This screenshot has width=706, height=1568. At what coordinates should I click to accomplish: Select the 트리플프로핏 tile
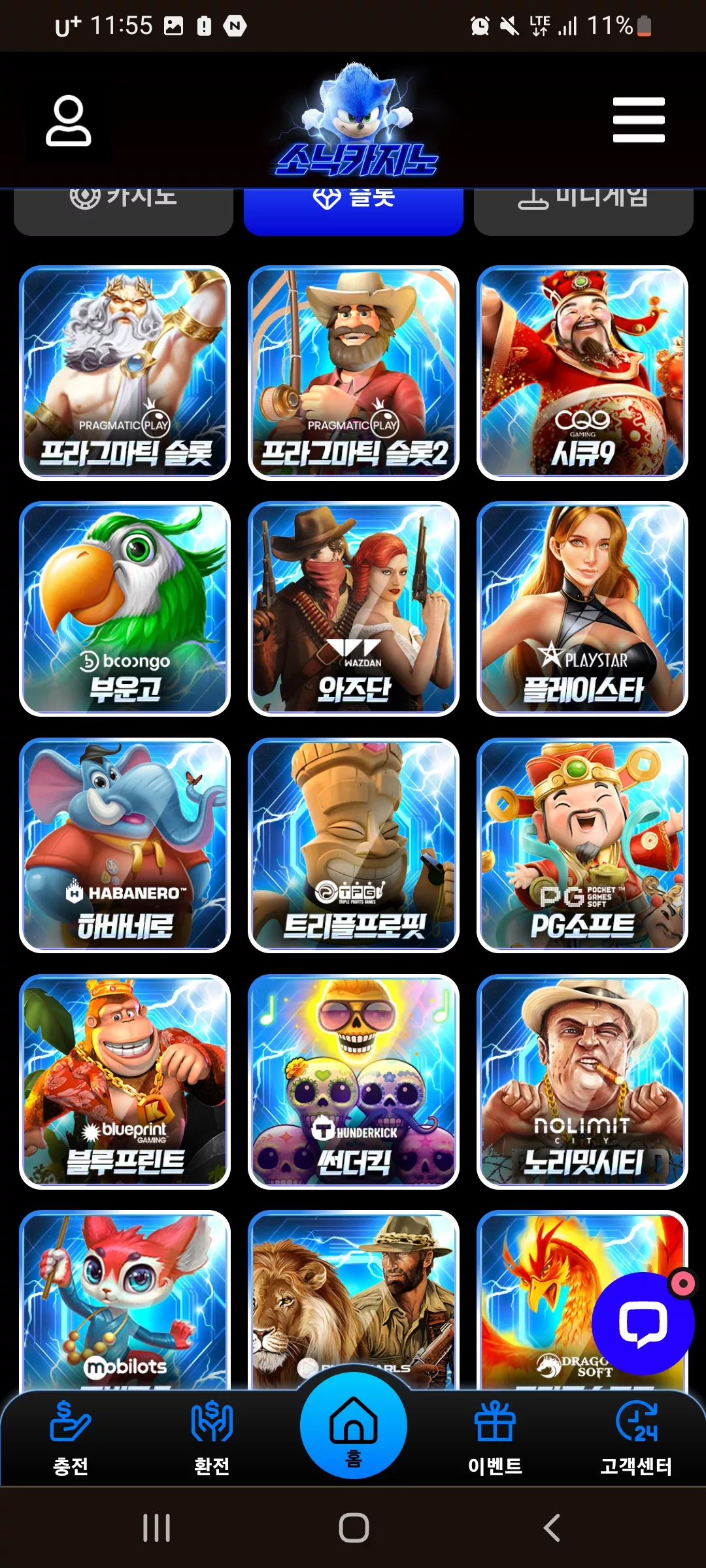pyautogui.click(x=354, y=845)
